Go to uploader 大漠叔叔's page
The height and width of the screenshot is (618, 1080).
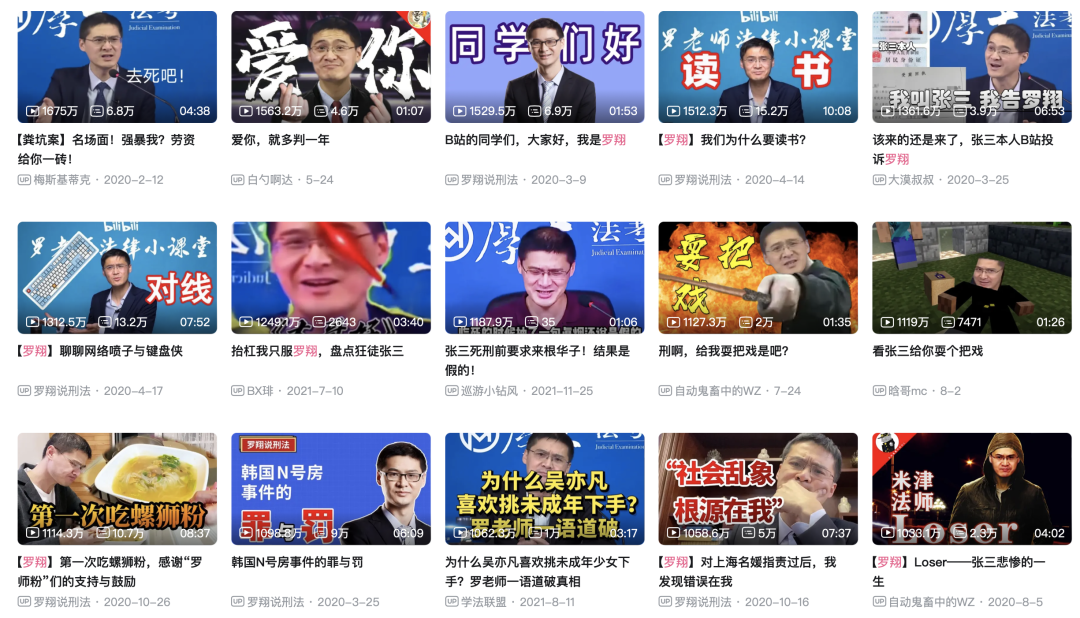pyautogui.click(x=914, y=180)
